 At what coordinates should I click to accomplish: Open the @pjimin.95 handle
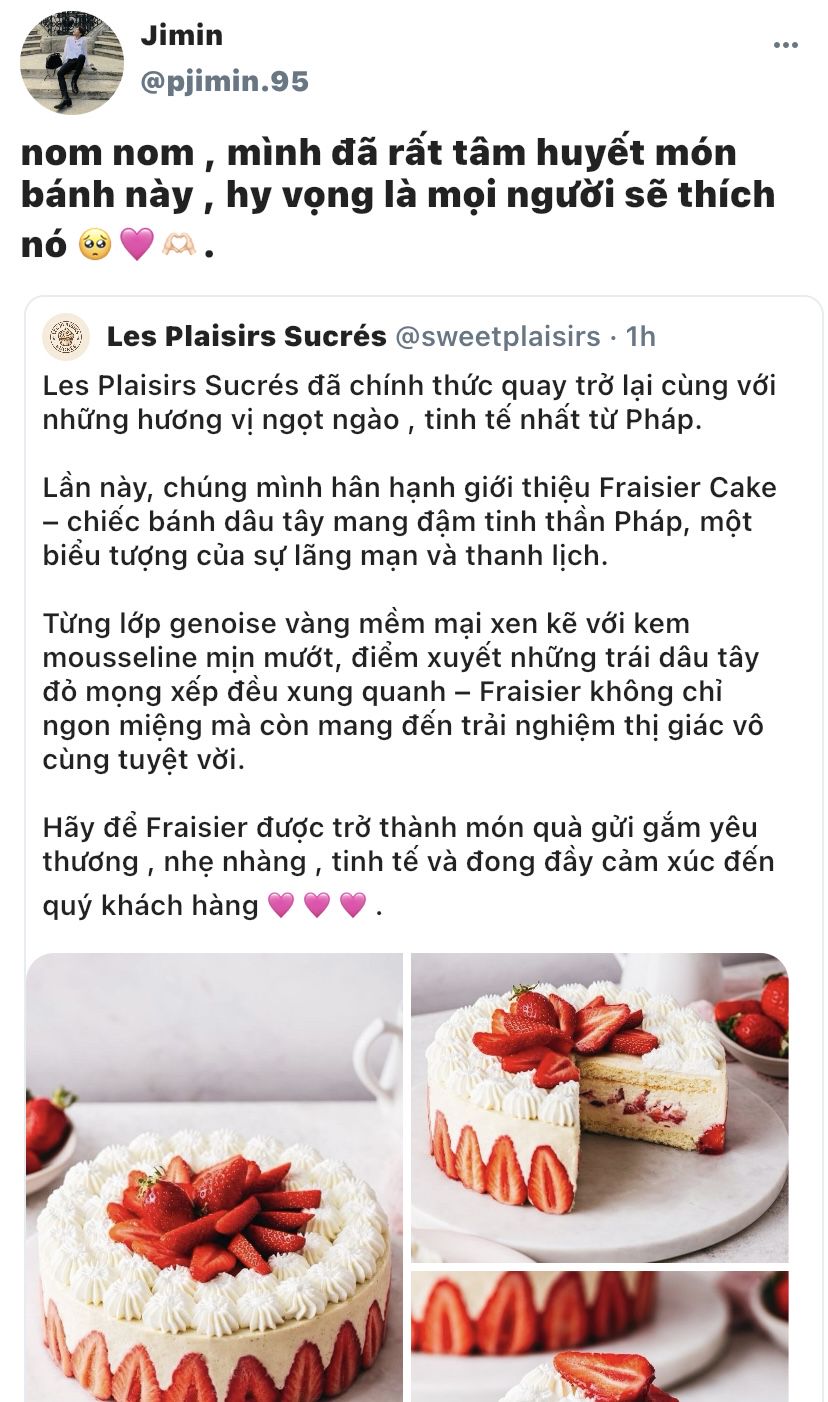224,81
